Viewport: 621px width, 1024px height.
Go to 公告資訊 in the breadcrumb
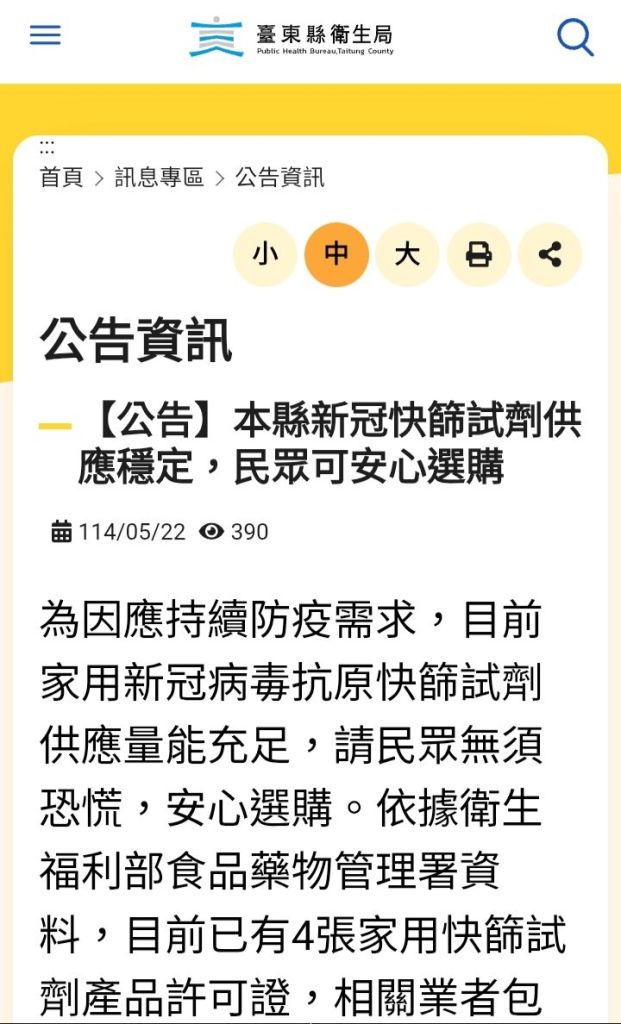click(x=280, y=178)
